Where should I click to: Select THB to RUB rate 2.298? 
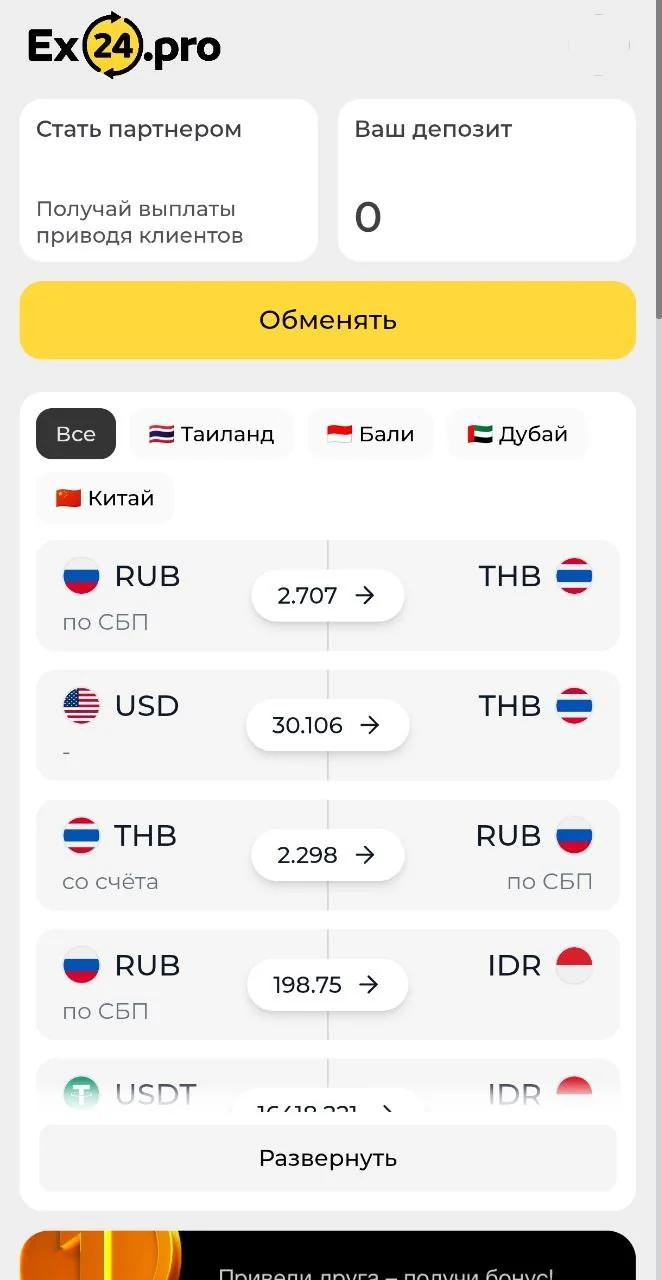coord(328,855)
